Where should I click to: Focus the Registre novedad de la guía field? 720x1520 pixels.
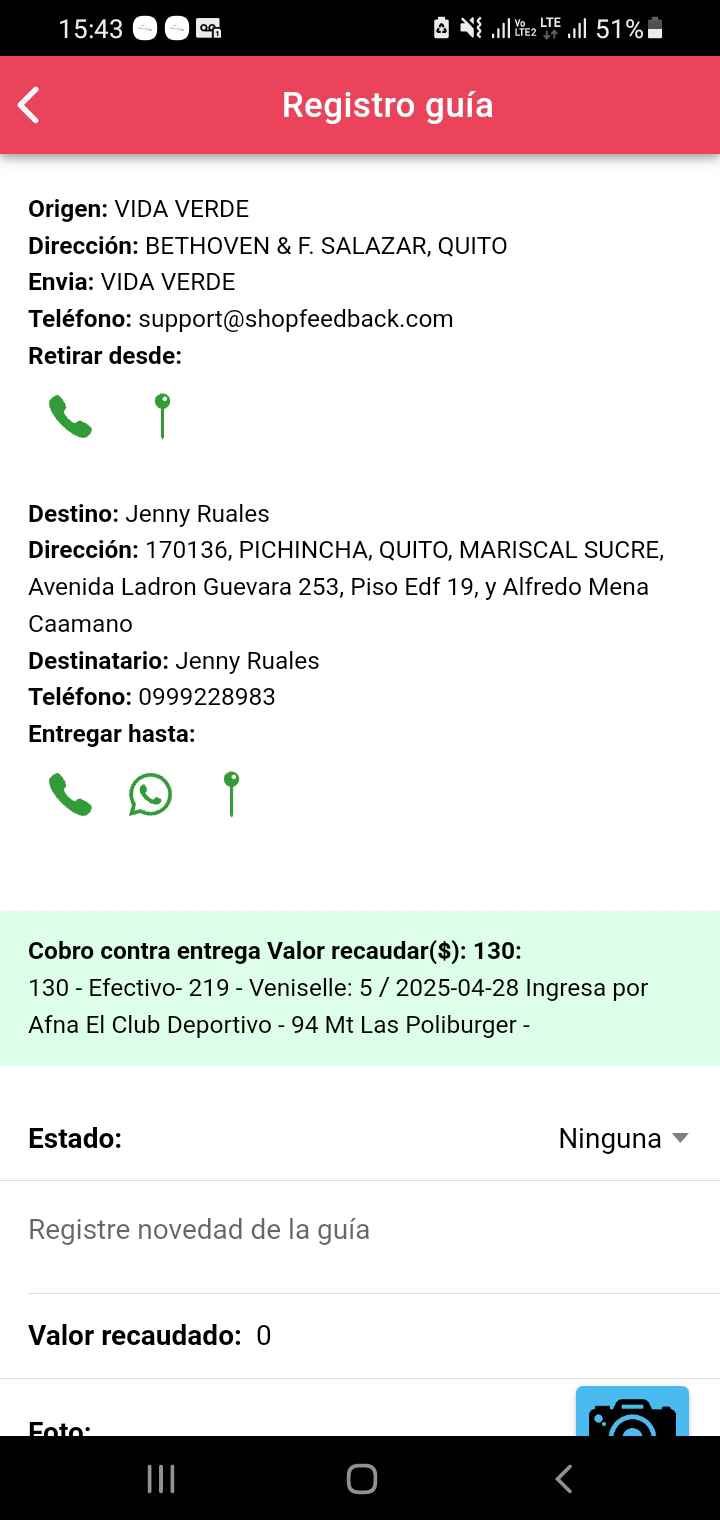[360, 1229]
